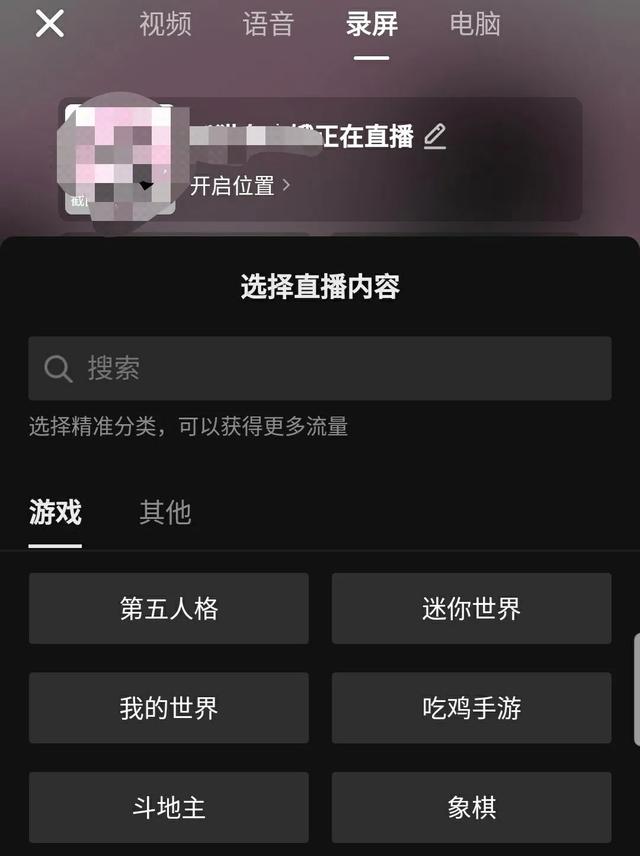
Task: Switch to the 其他 category tab
Action: 165,512
